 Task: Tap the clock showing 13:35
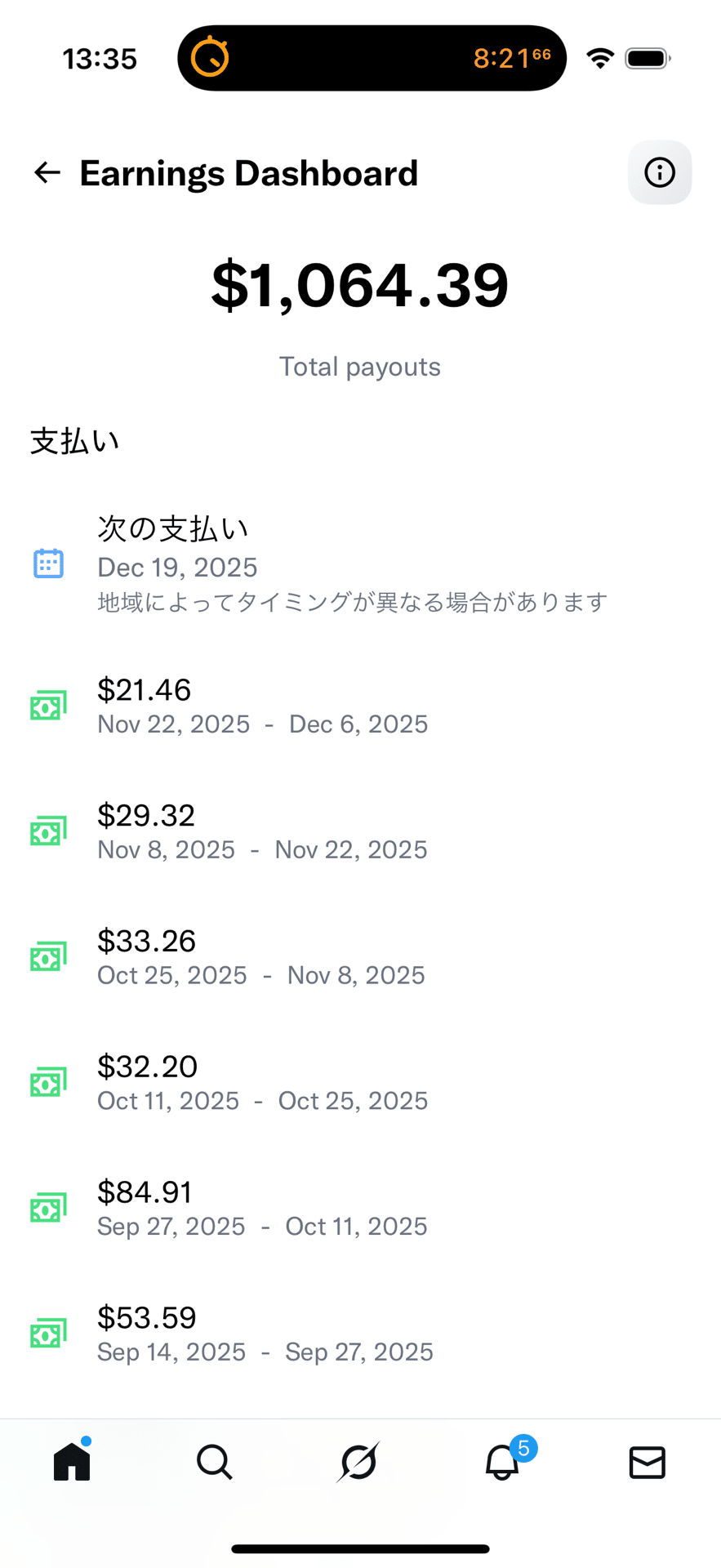click(100, 57)
